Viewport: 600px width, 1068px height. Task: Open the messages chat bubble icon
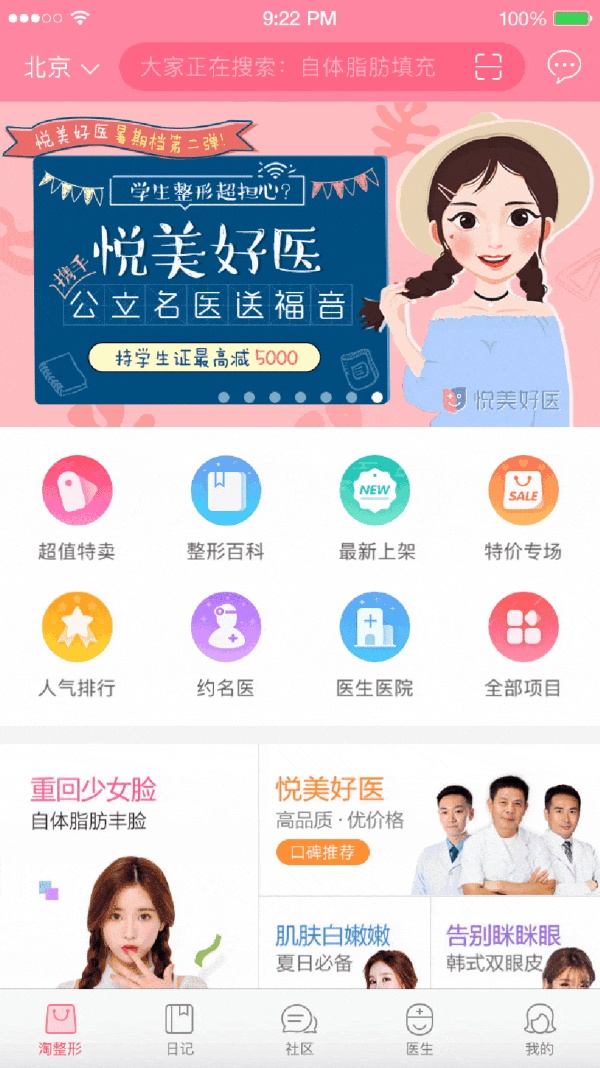click(x=564, y=67)
